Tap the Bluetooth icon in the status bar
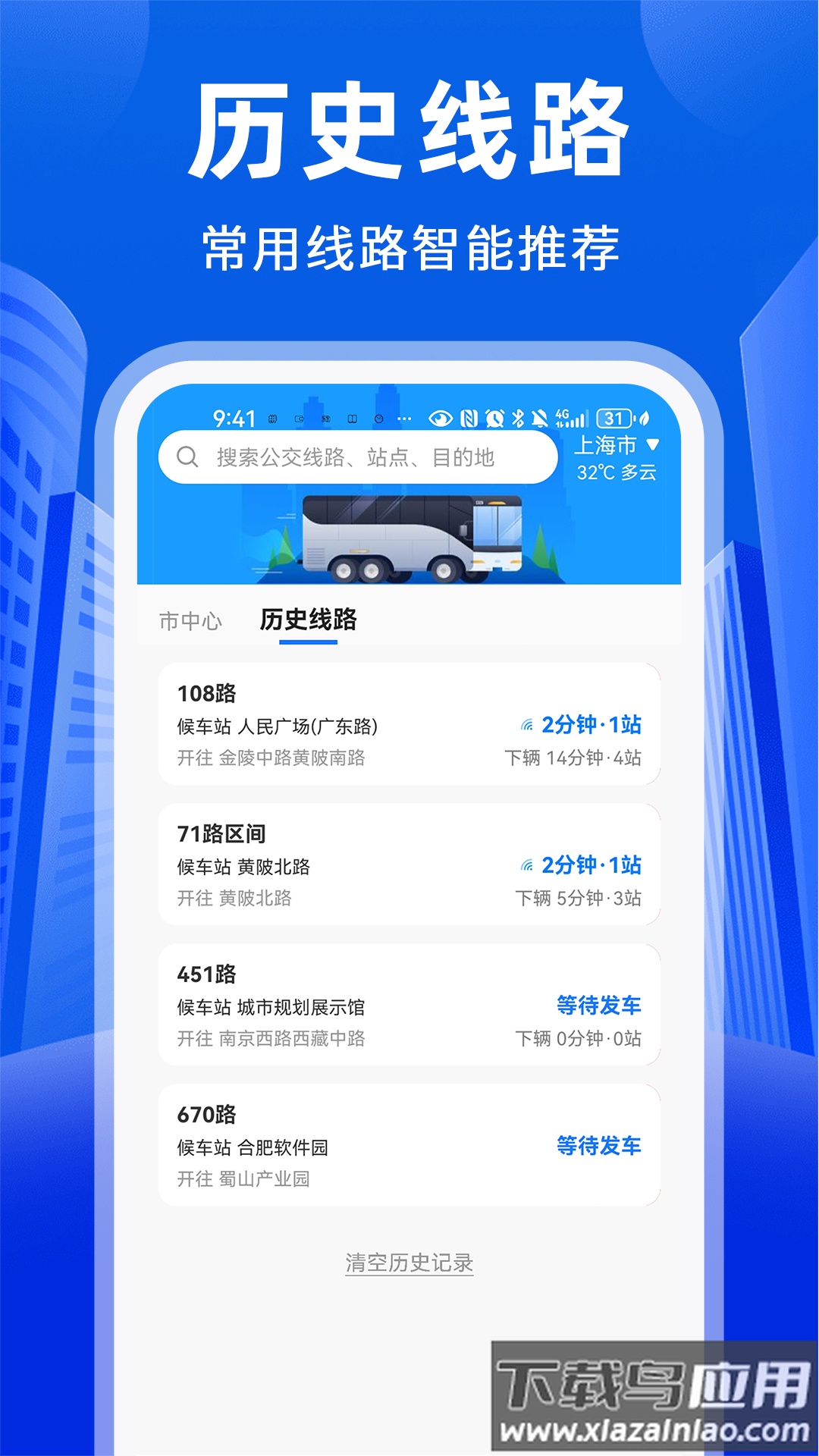 click(x=518, y=418)
